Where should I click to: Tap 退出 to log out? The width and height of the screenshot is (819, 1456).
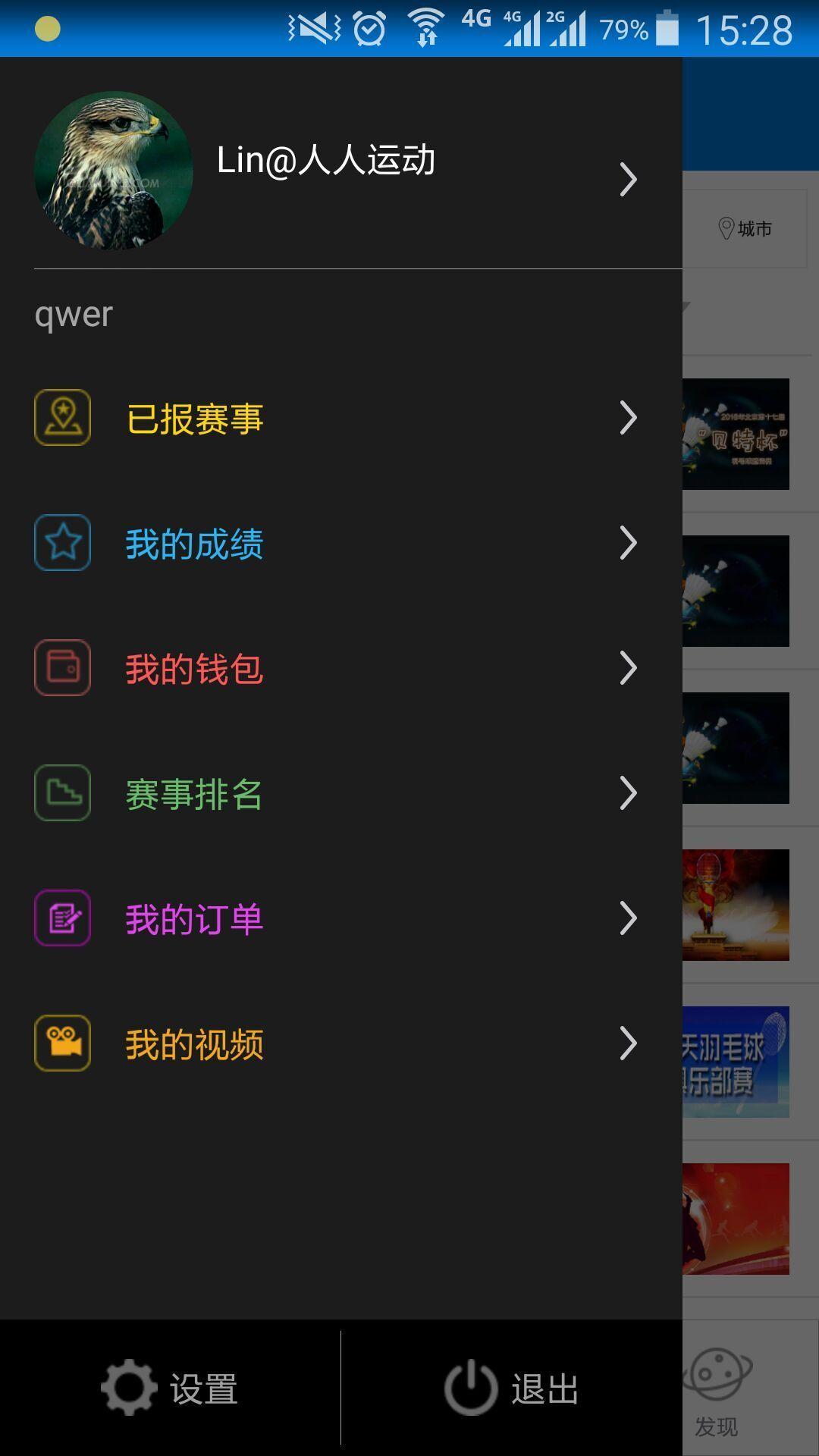(x=512, y=1388)
